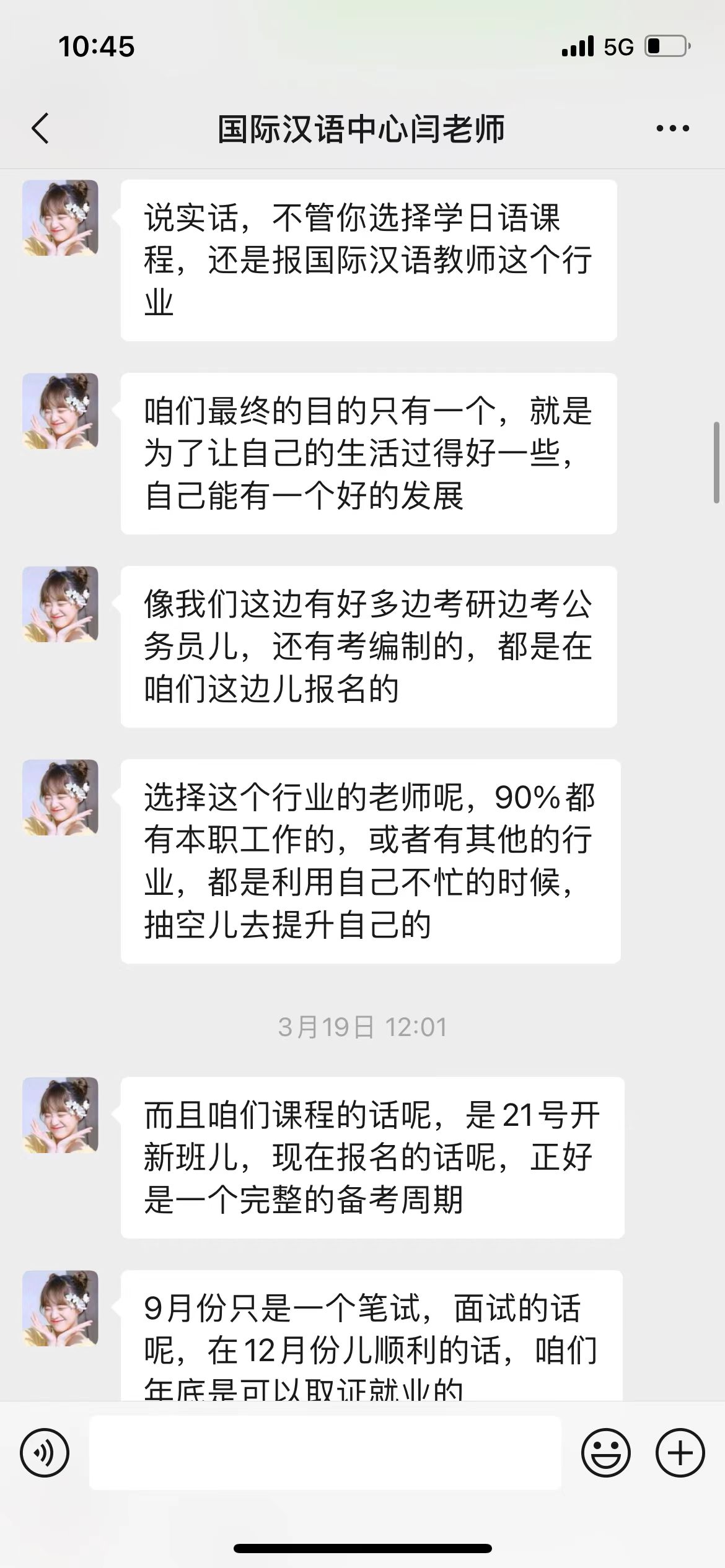725x1568 pixels.
Task: Tap avatar beside 90%都有本职工作 message
Action: [x=60, y=798]
